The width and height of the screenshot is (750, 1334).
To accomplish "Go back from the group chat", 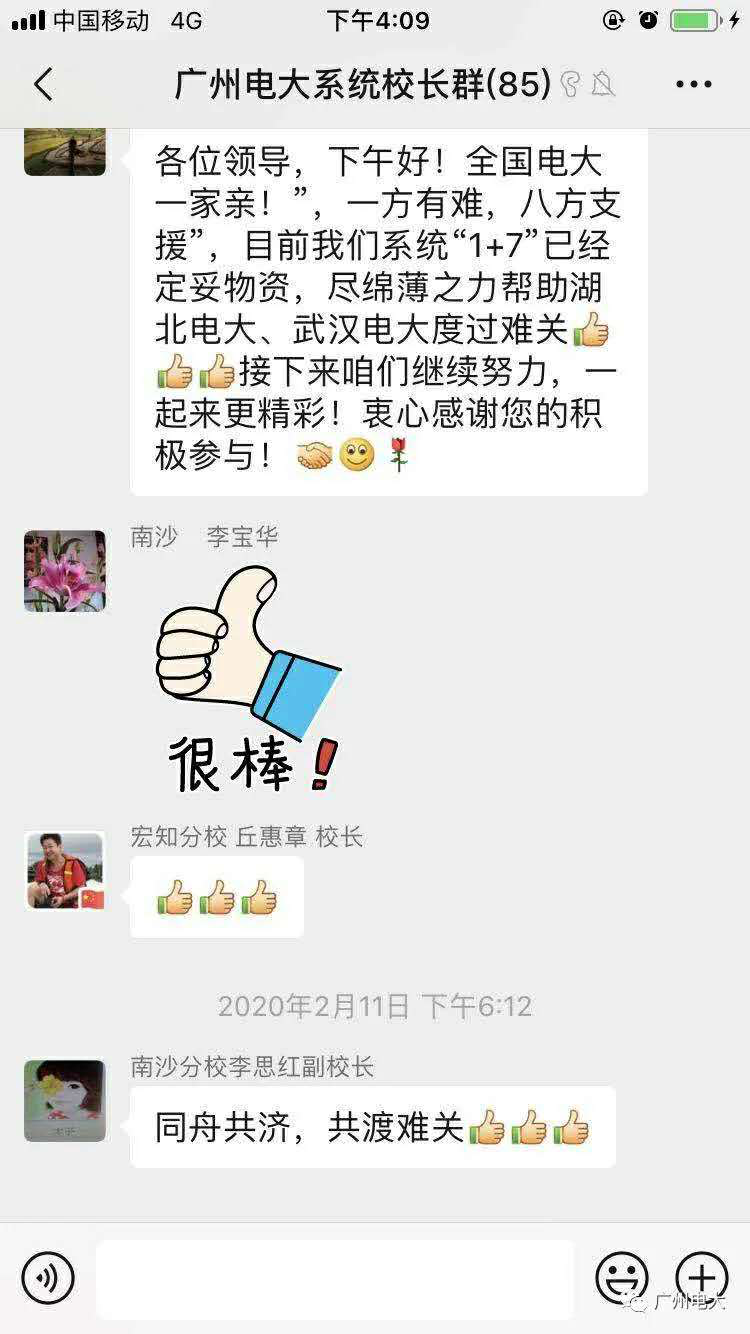I will click(x=43, y=85).
